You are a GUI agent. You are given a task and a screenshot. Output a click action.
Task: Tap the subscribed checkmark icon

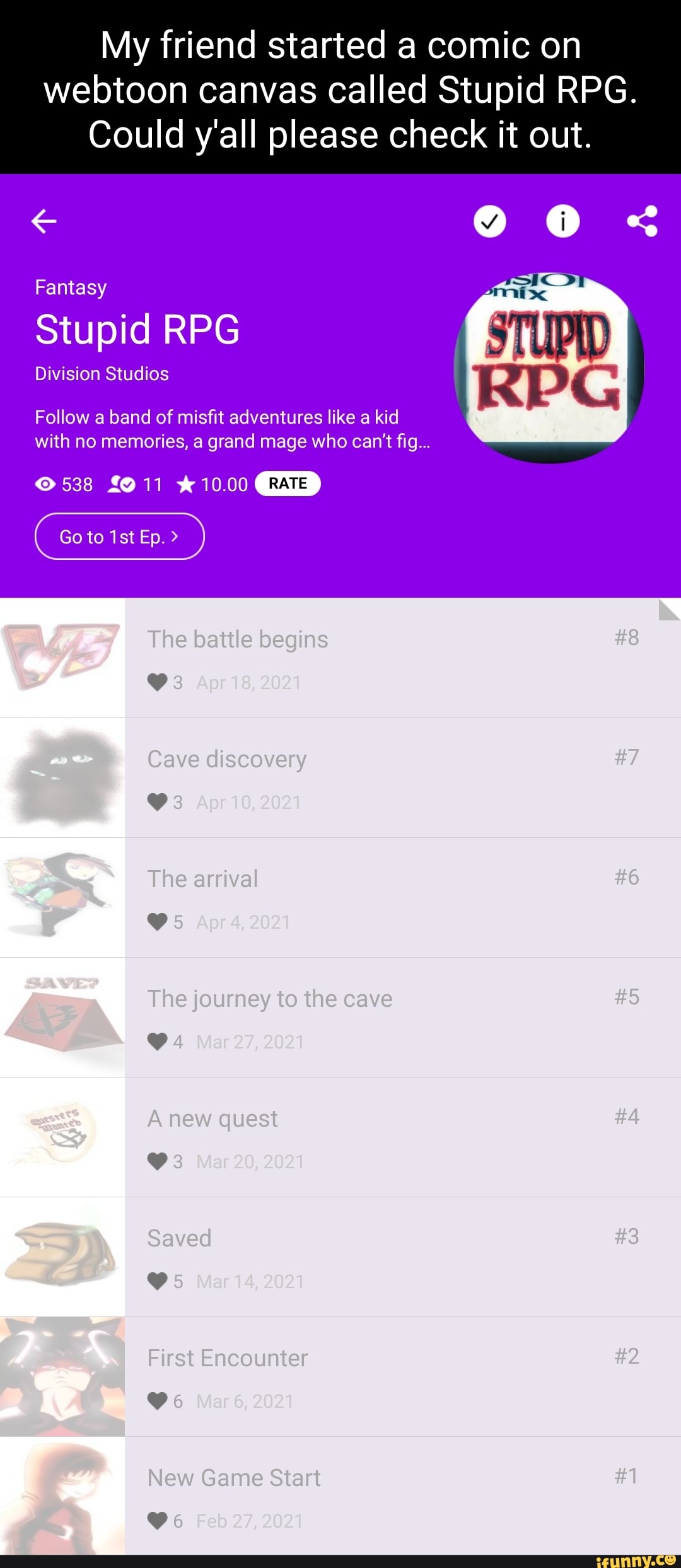click(489, 221)
